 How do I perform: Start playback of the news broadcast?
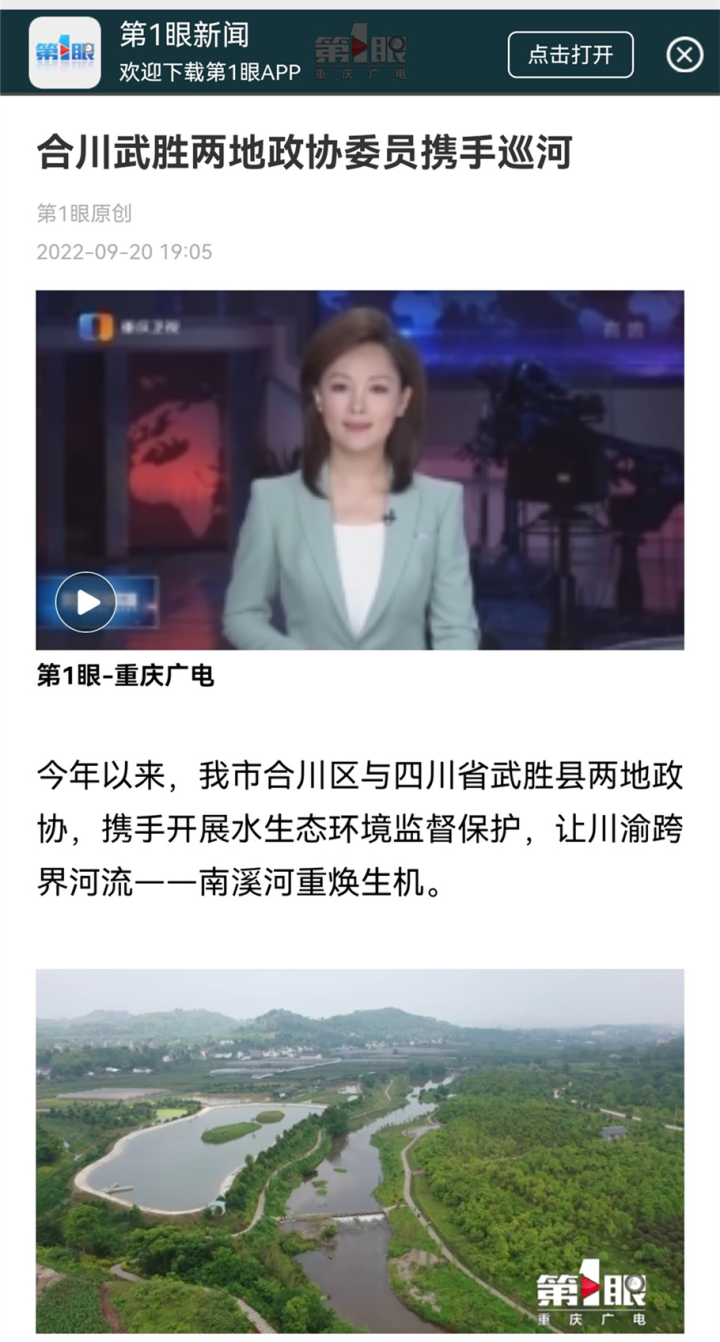(88, 600)
